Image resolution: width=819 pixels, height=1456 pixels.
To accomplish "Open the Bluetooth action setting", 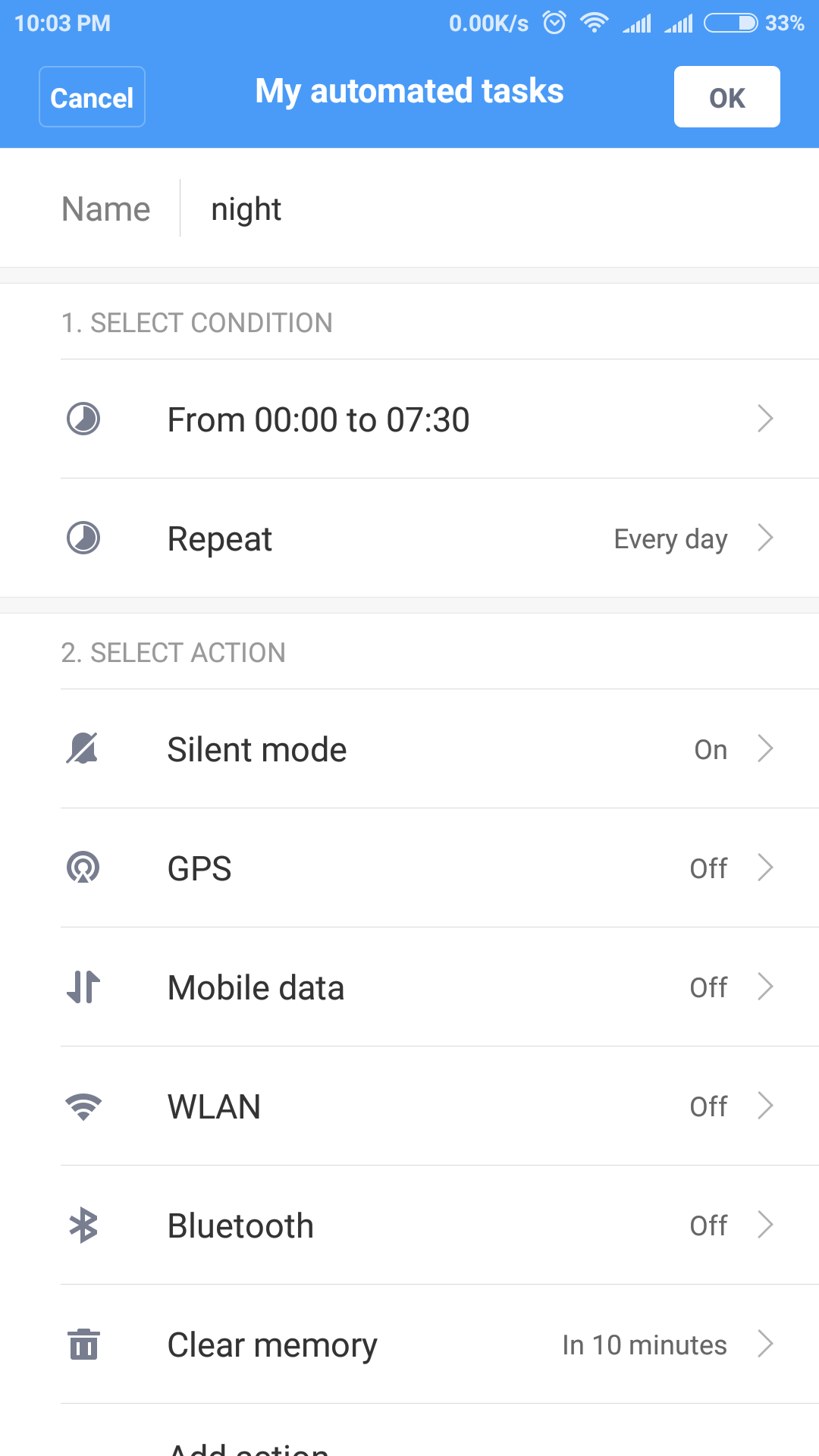I will click(409, 1225).
